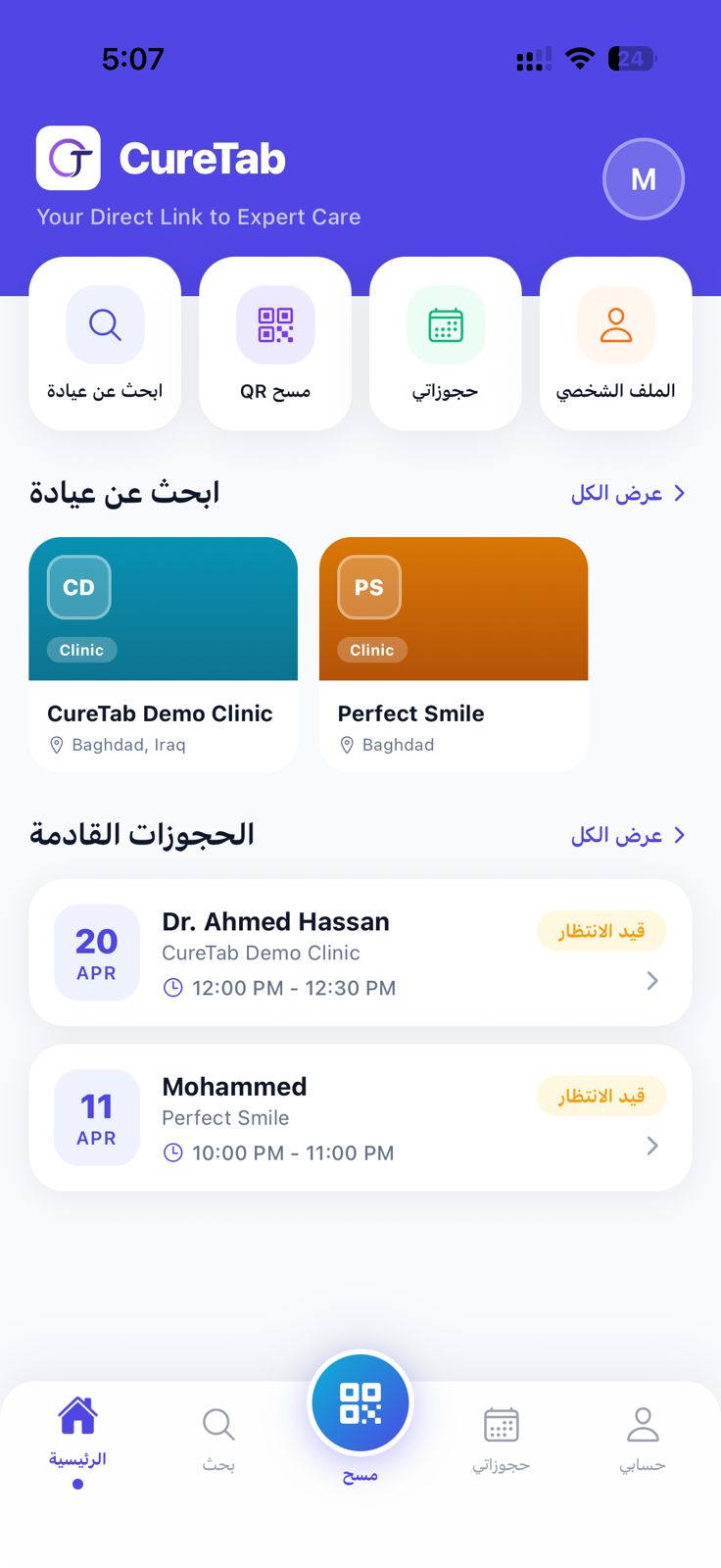The height and width of the screenshot is (1568, 721).
Task: Tap the central QR scanner button in bottom bar
Action: [360, 1402]
